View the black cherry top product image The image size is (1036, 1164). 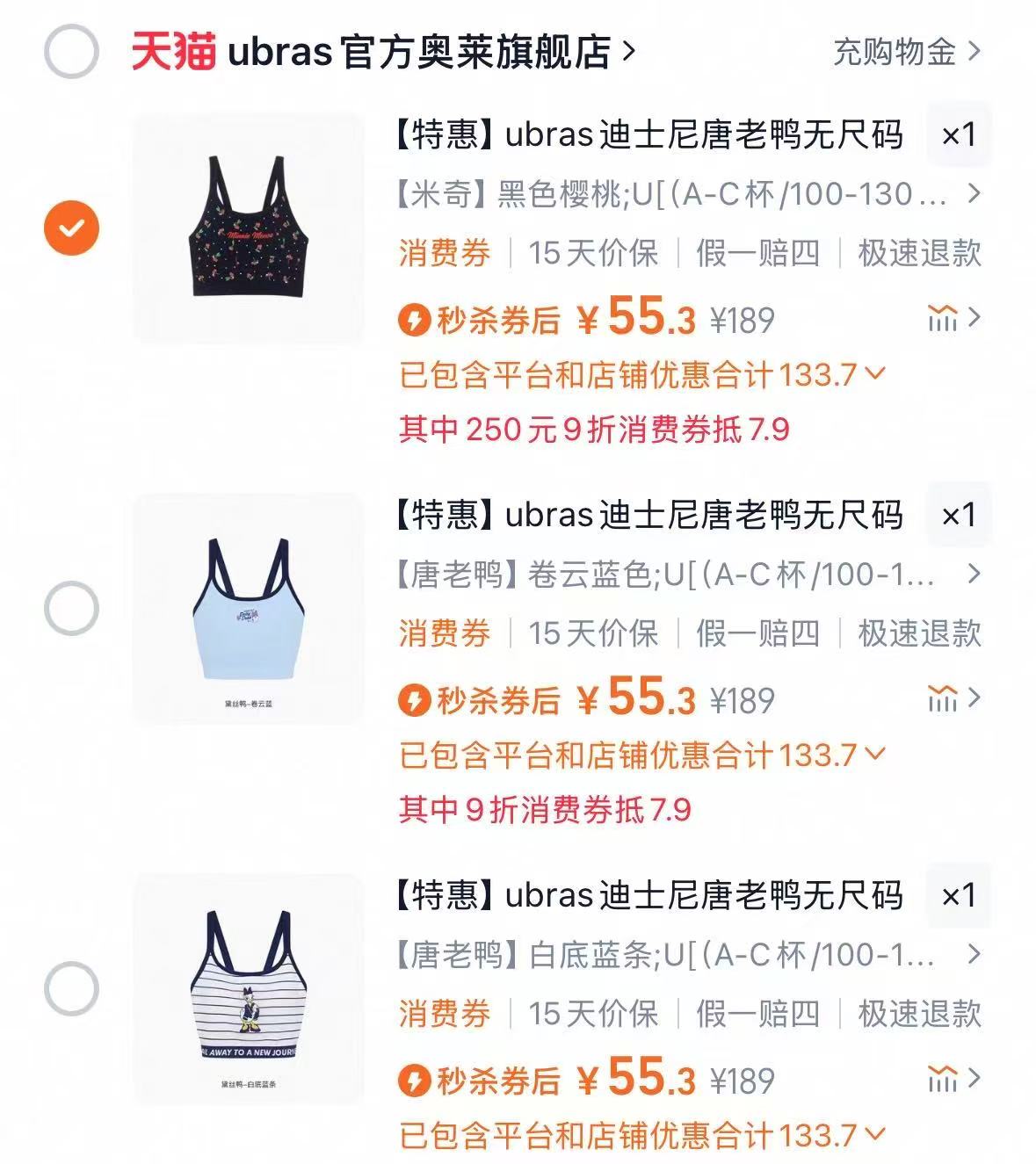point(249,228)
